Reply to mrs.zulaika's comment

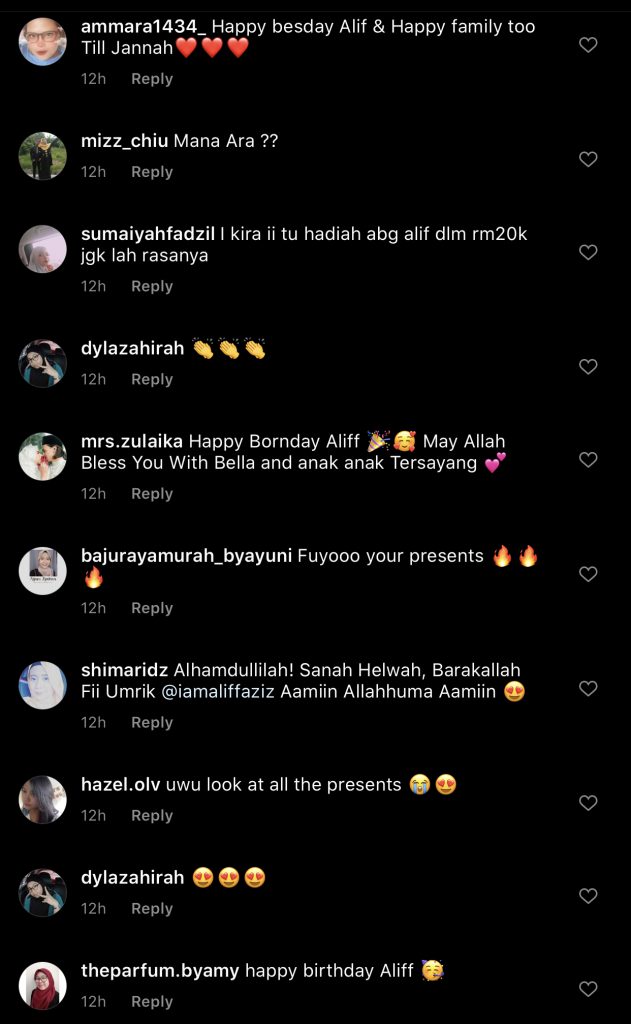(152, 494)
